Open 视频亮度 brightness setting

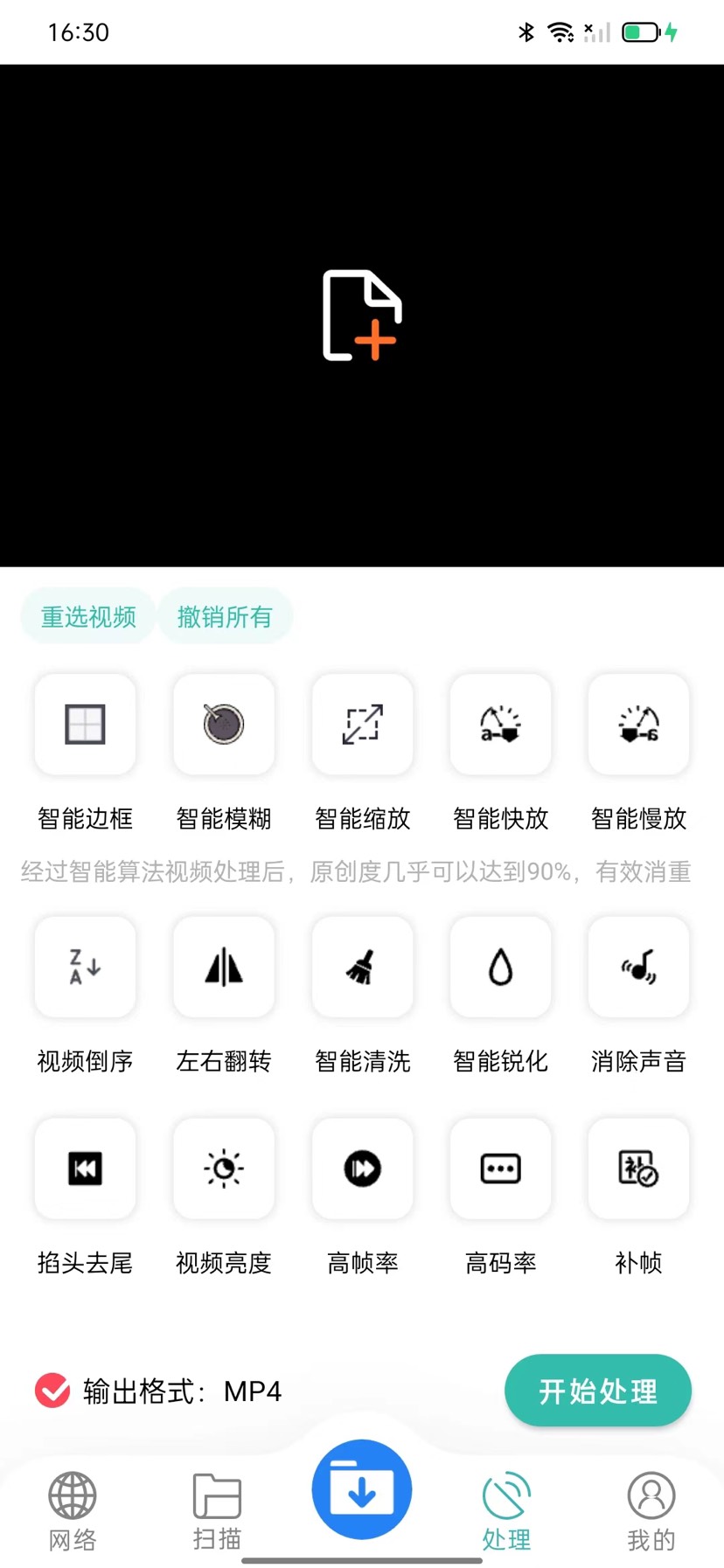224,1169
